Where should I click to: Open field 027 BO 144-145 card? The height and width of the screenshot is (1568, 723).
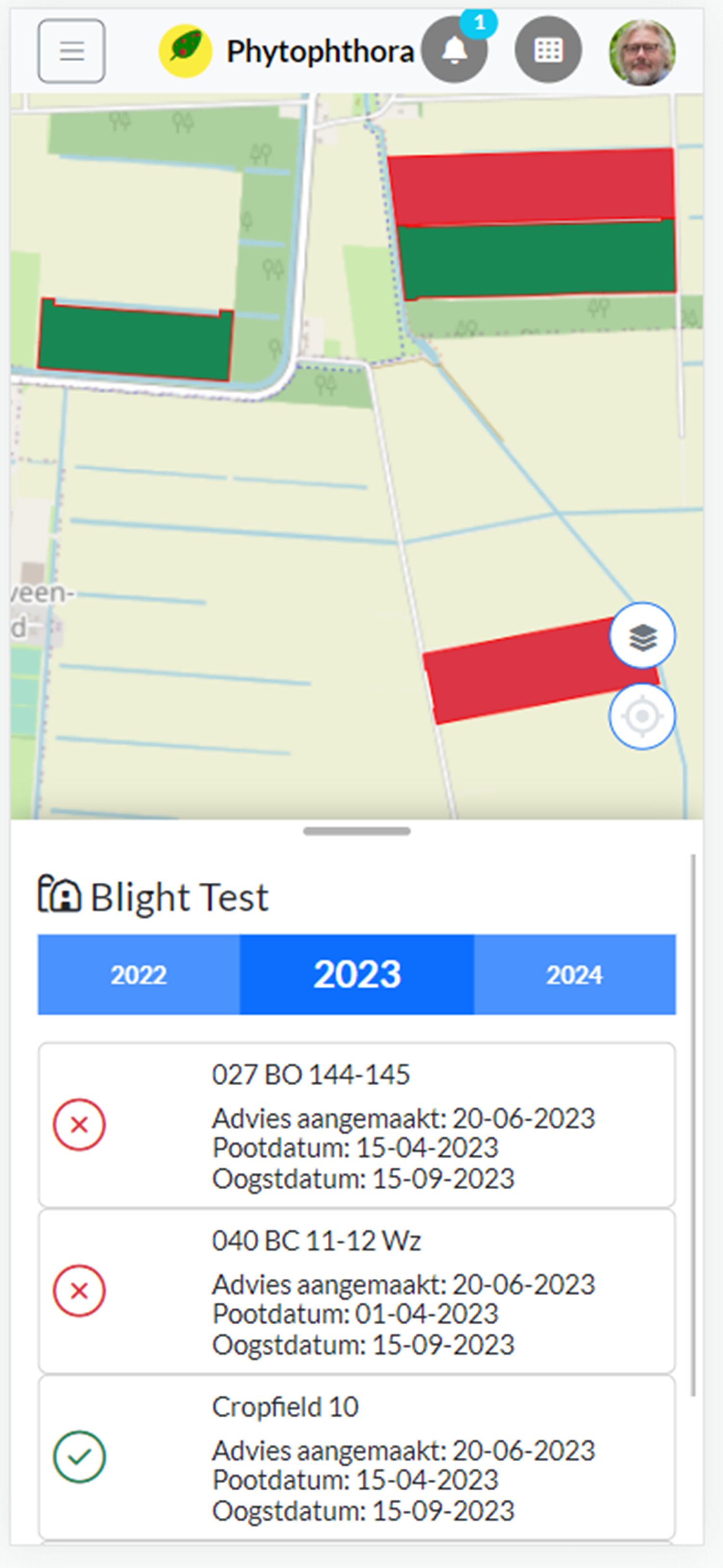[x=357, y=1125]
